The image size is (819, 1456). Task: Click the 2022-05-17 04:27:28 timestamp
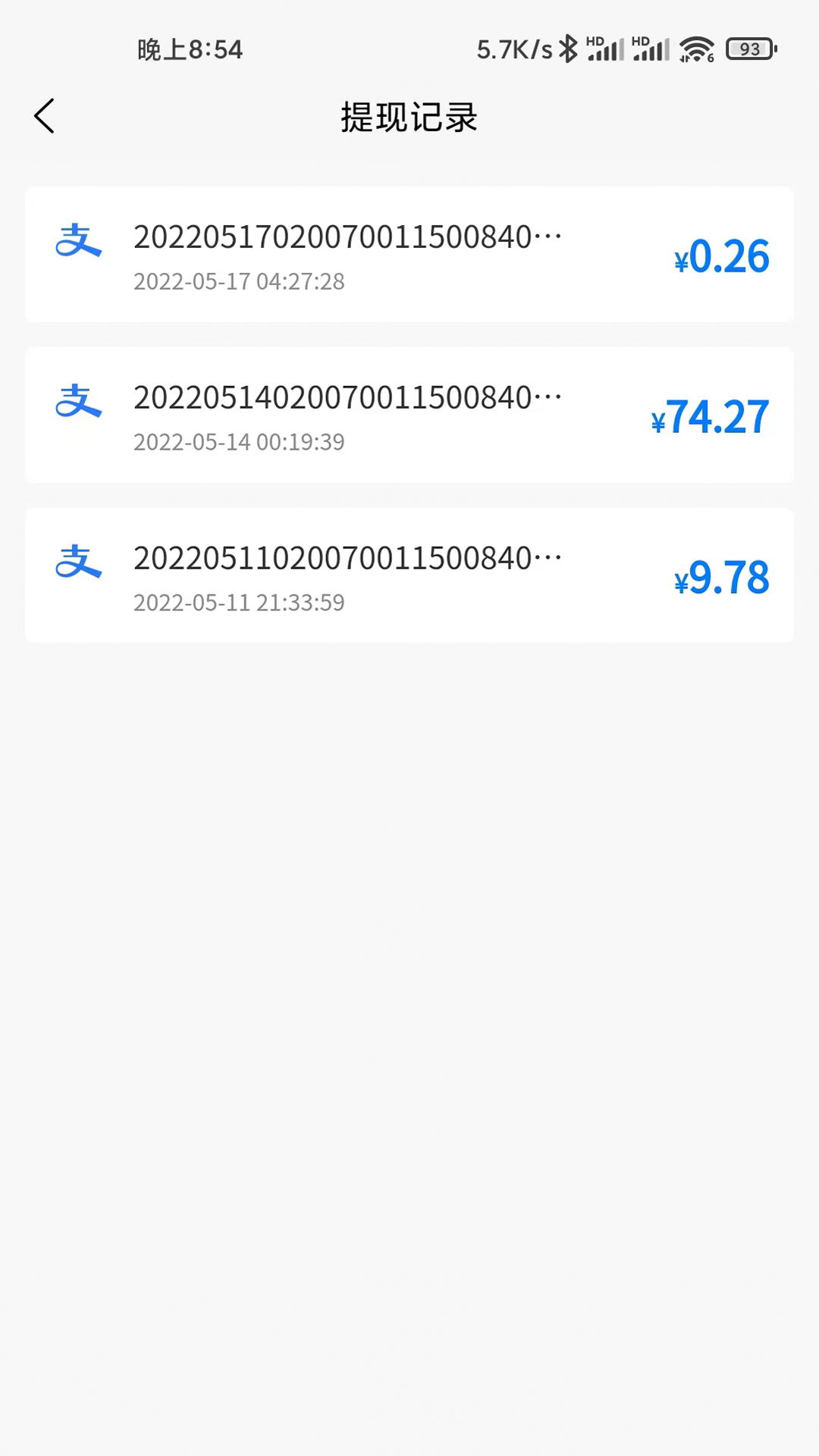pos(239,281)
